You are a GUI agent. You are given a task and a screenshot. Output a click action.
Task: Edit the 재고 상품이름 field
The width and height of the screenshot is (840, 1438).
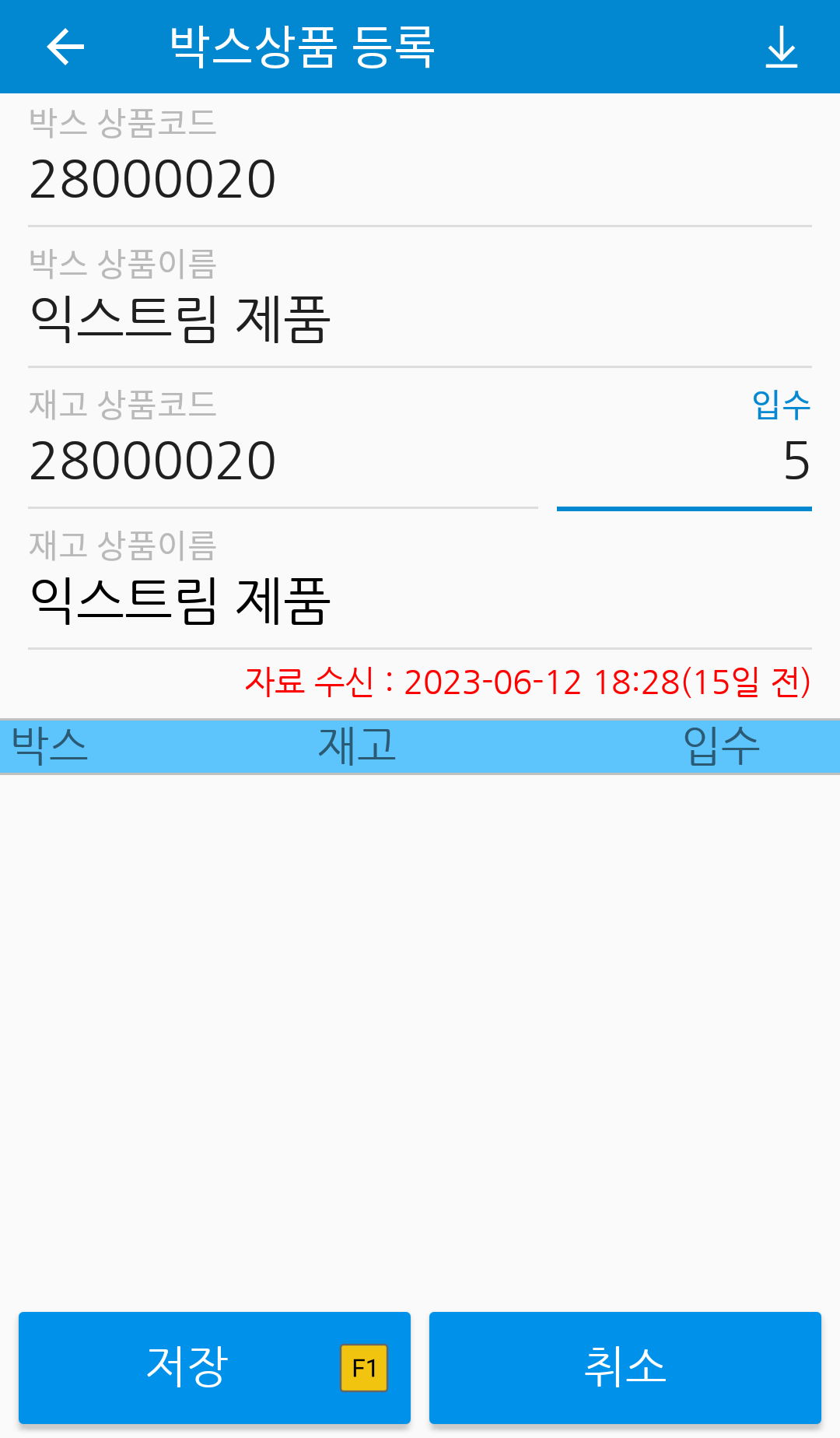420,587
